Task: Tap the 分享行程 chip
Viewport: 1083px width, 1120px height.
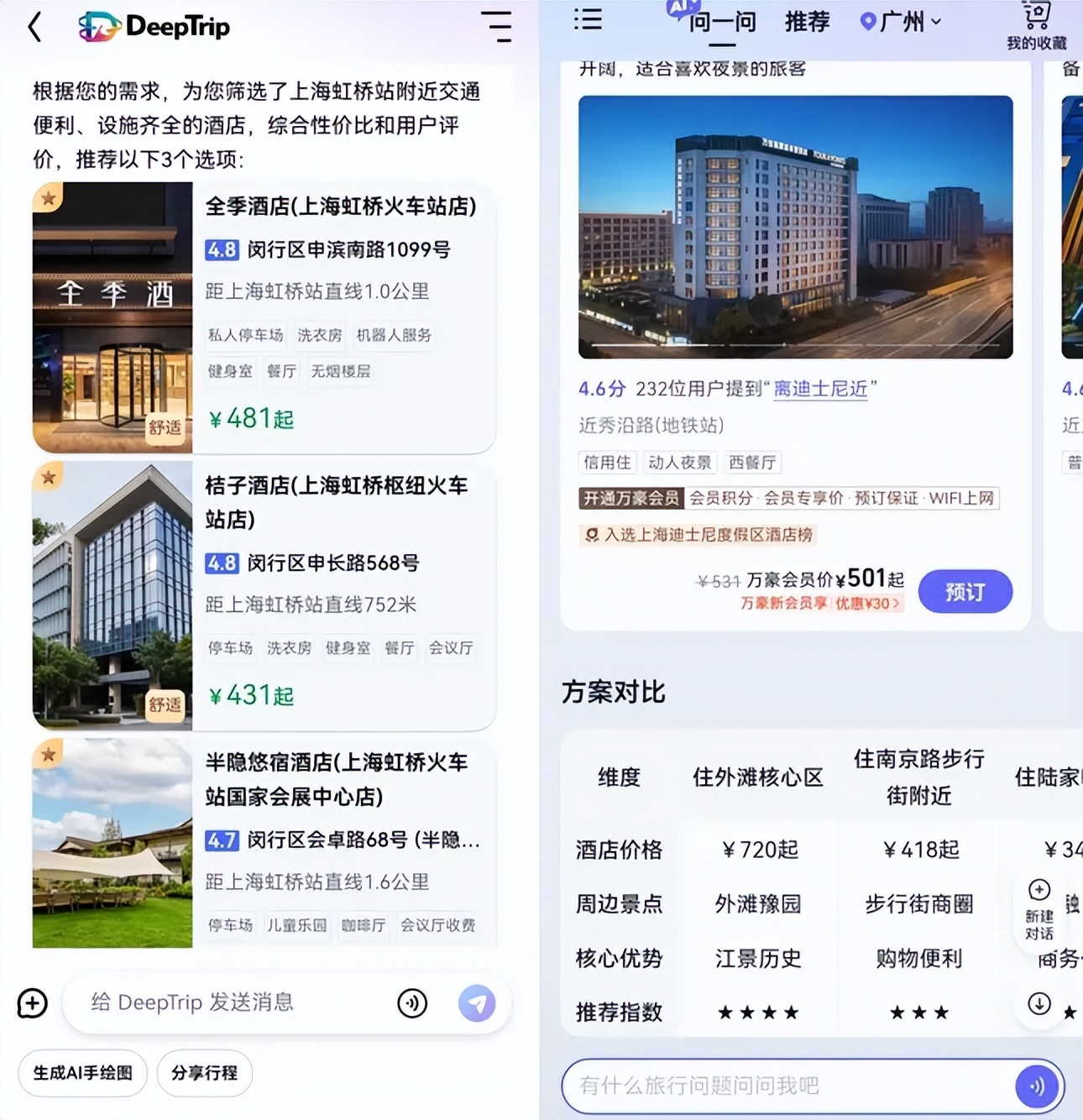Action: (204, 1073)
